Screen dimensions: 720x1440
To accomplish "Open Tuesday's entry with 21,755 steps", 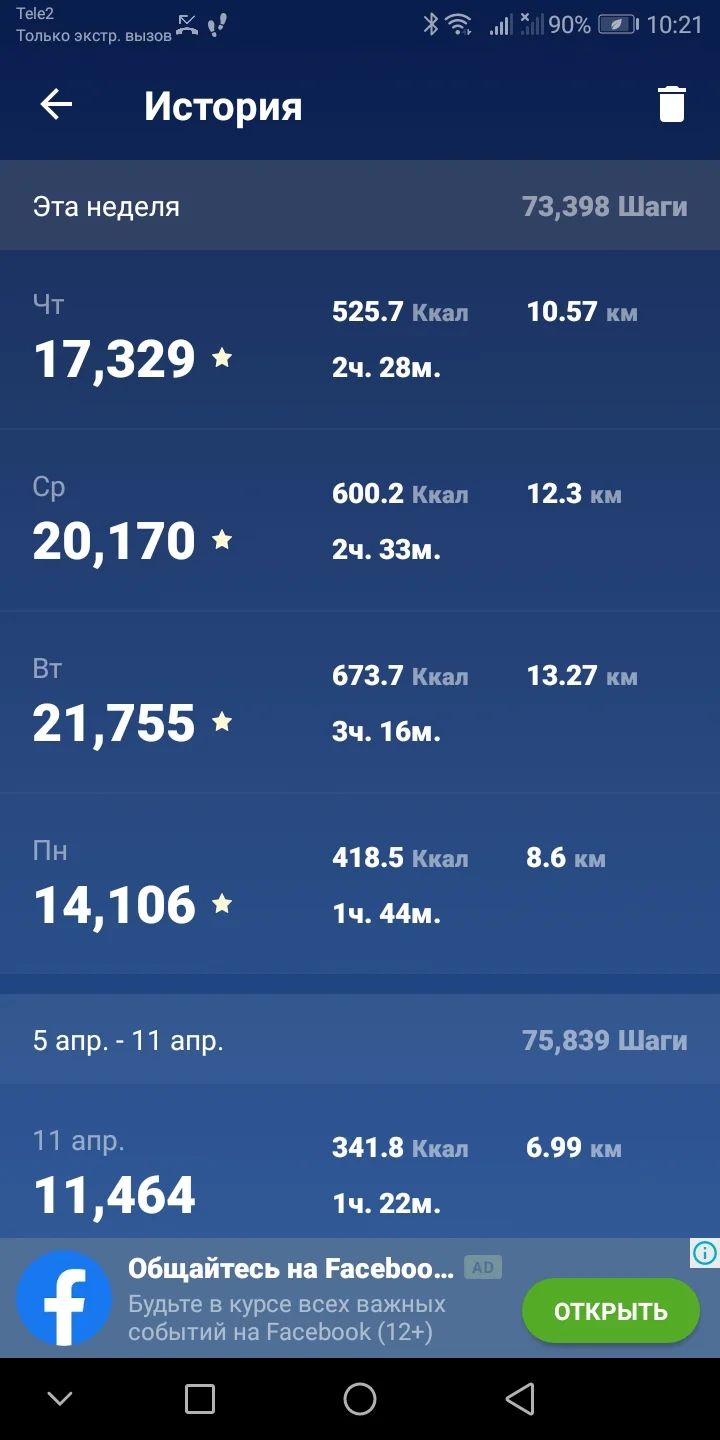I will 360,704.
